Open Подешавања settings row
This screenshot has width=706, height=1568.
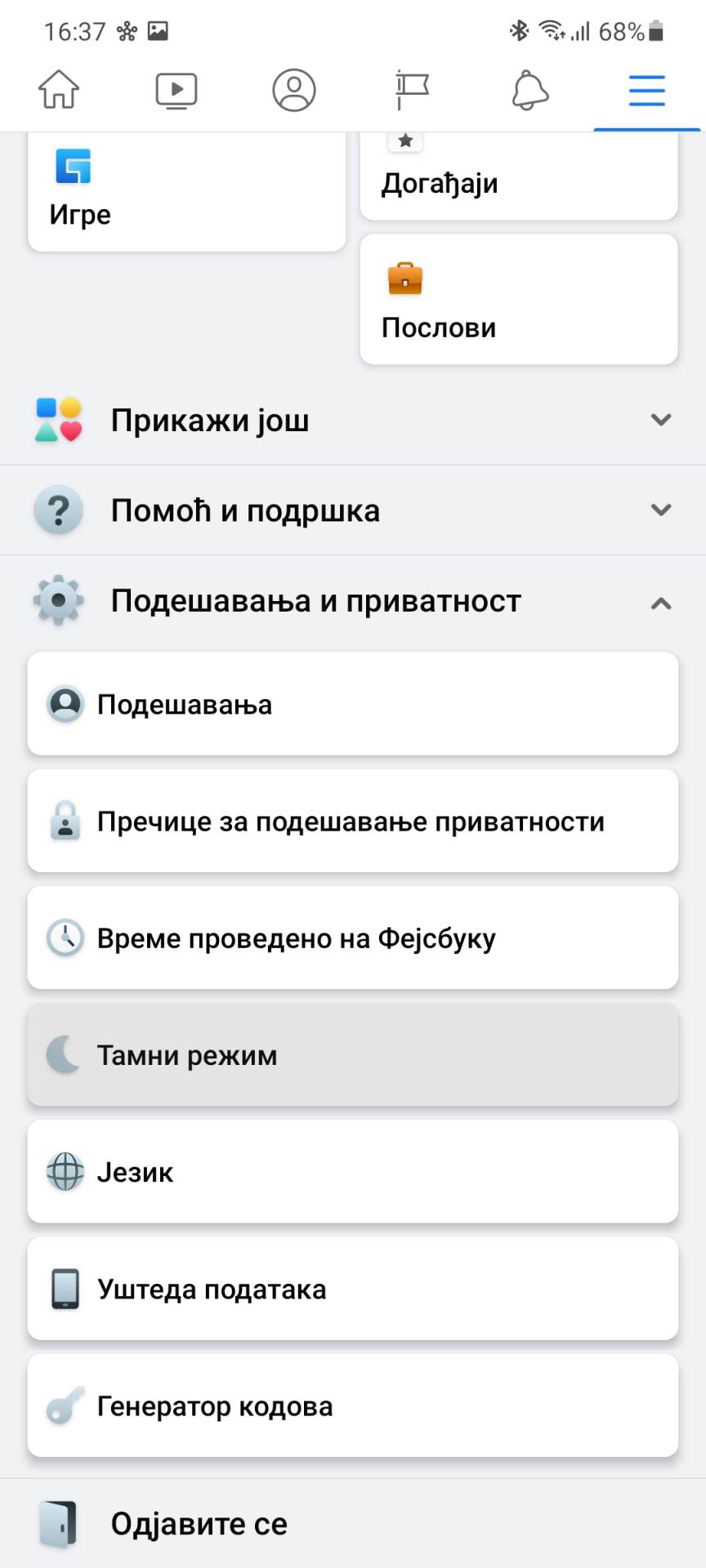tap(353, 704)
